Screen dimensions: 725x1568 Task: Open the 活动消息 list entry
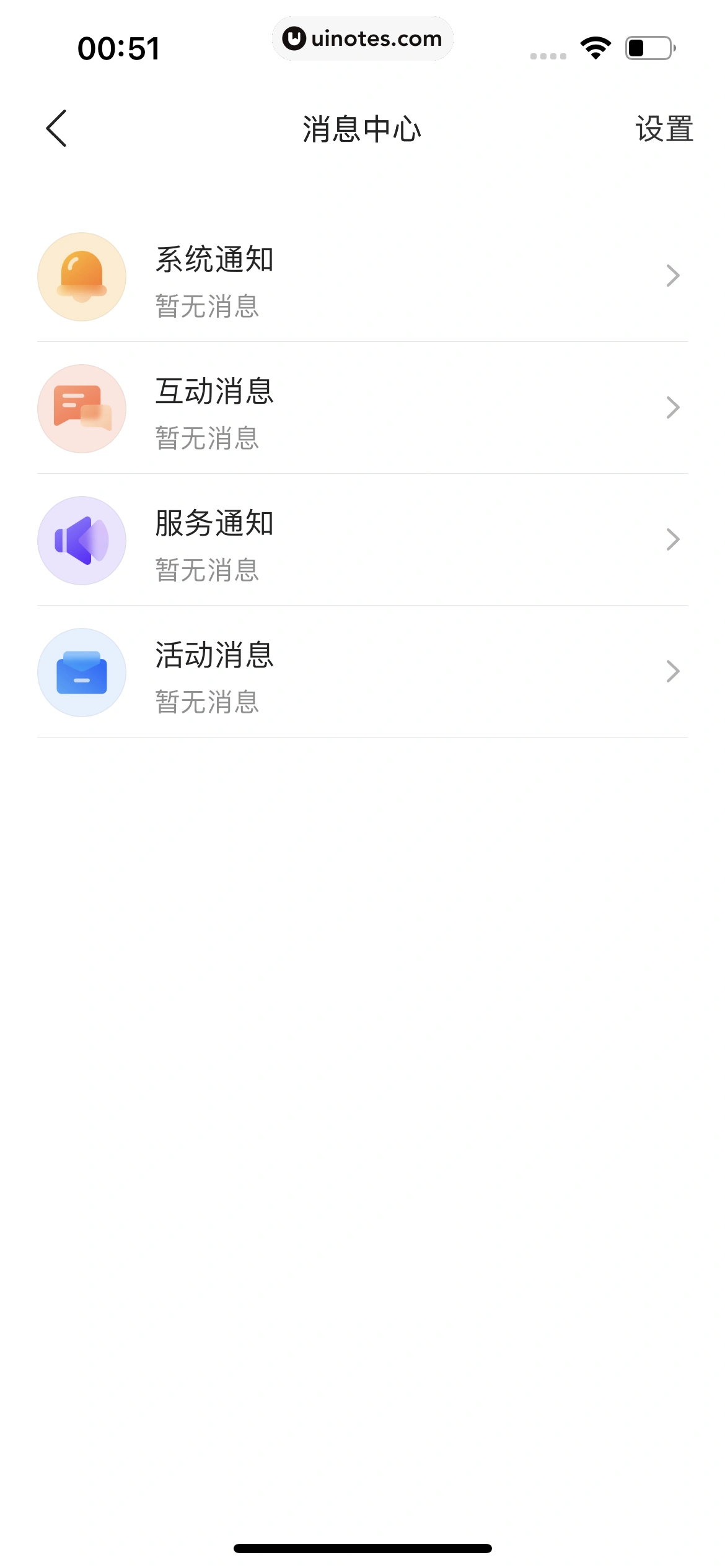tap(362, 673)
